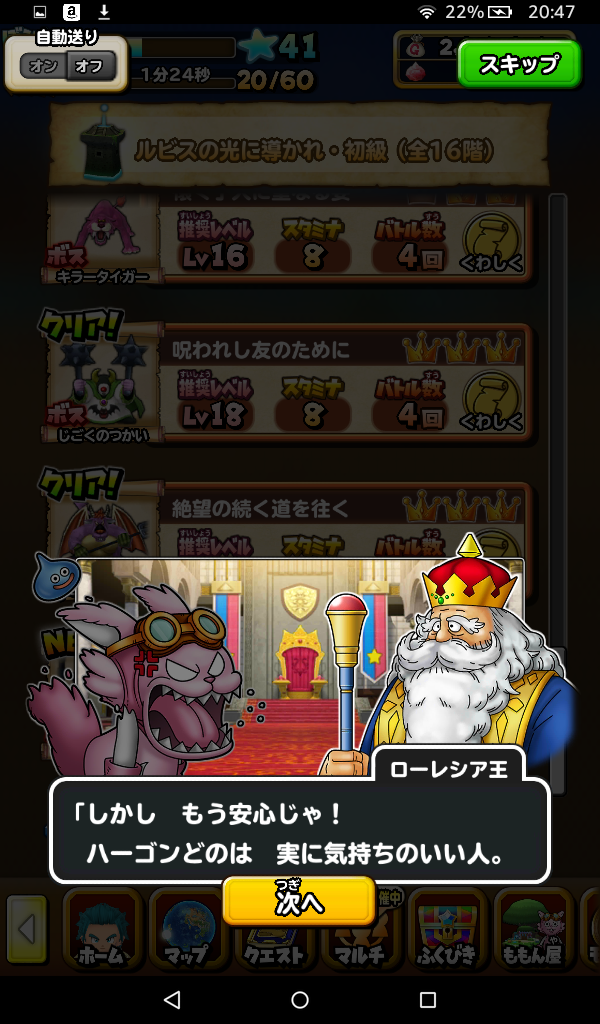Tap the left arrow beside the bottom menu
The height and width of the screenshot is (1024, 600).
point(27,930)
